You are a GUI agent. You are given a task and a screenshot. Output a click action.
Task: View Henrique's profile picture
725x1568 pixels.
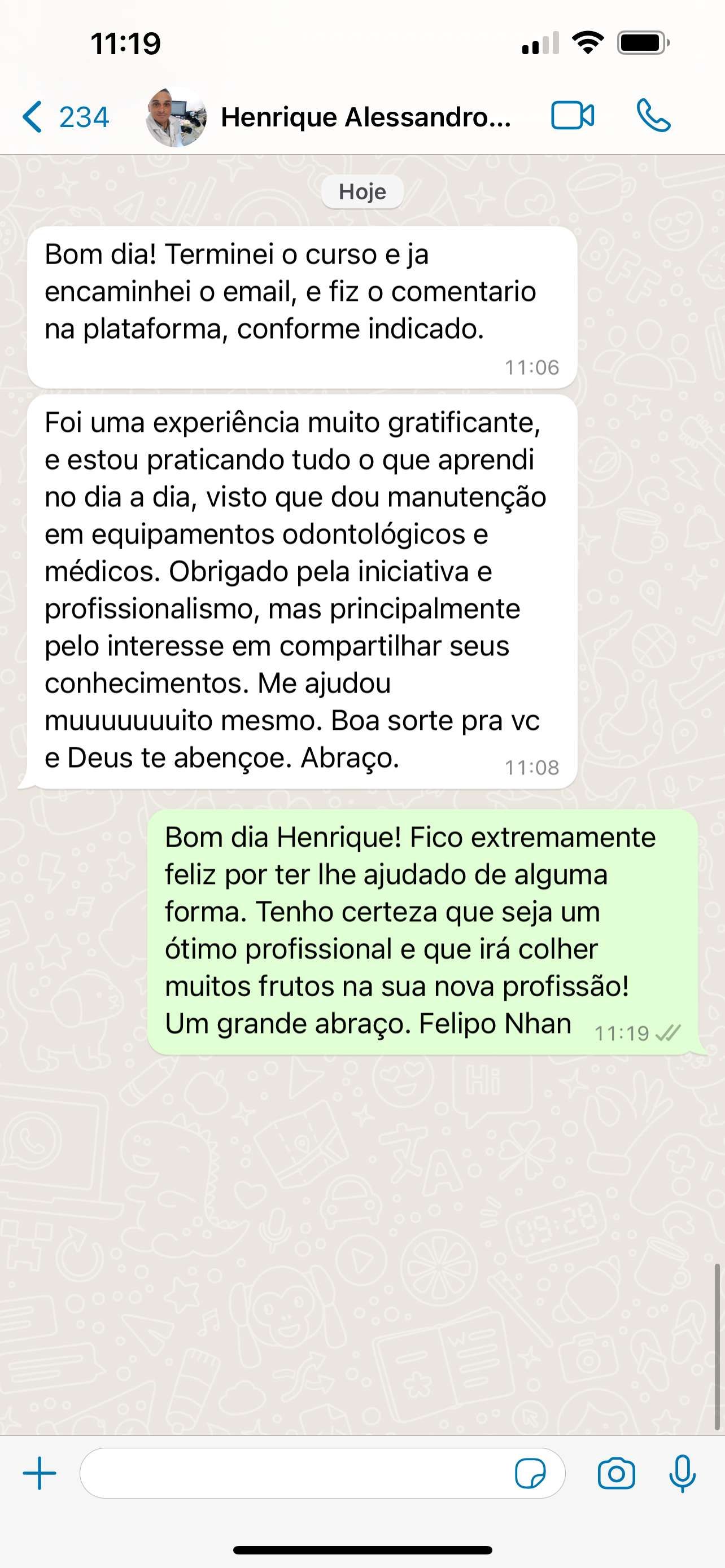176,117
